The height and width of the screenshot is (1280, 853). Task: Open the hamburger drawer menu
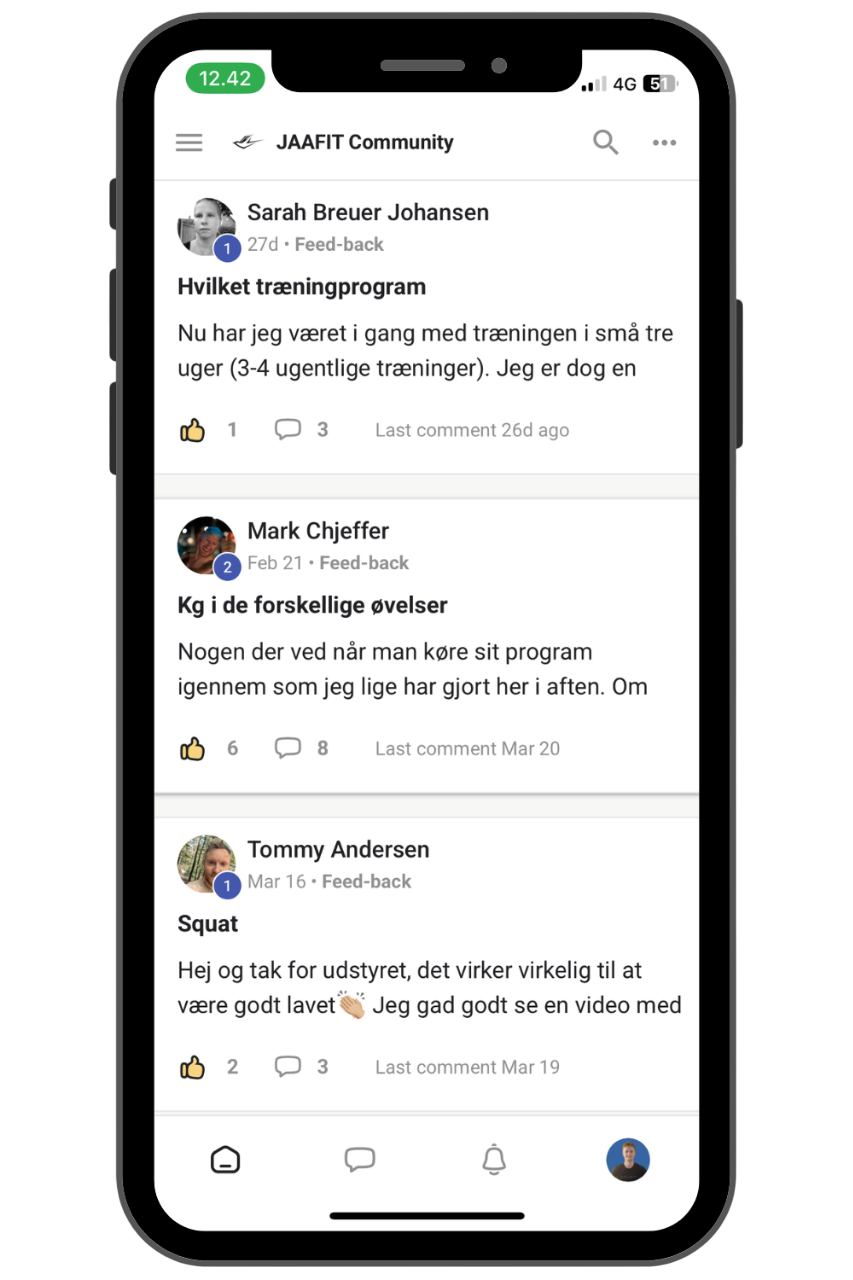coord(189,143)
